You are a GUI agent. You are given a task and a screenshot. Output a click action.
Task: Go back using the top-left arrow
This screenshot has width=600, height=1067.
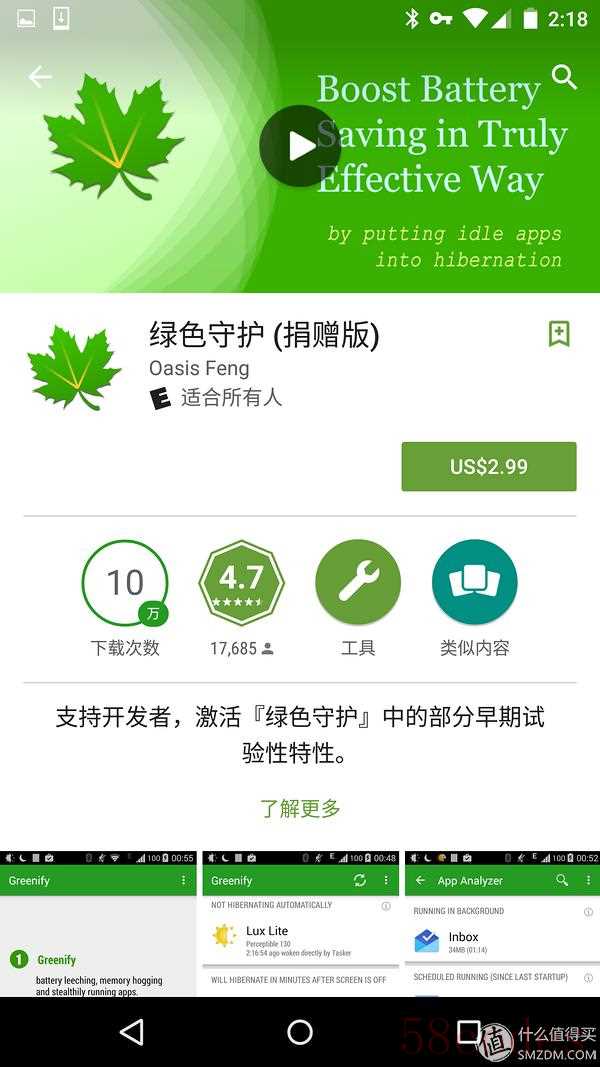tap(40, 77)
